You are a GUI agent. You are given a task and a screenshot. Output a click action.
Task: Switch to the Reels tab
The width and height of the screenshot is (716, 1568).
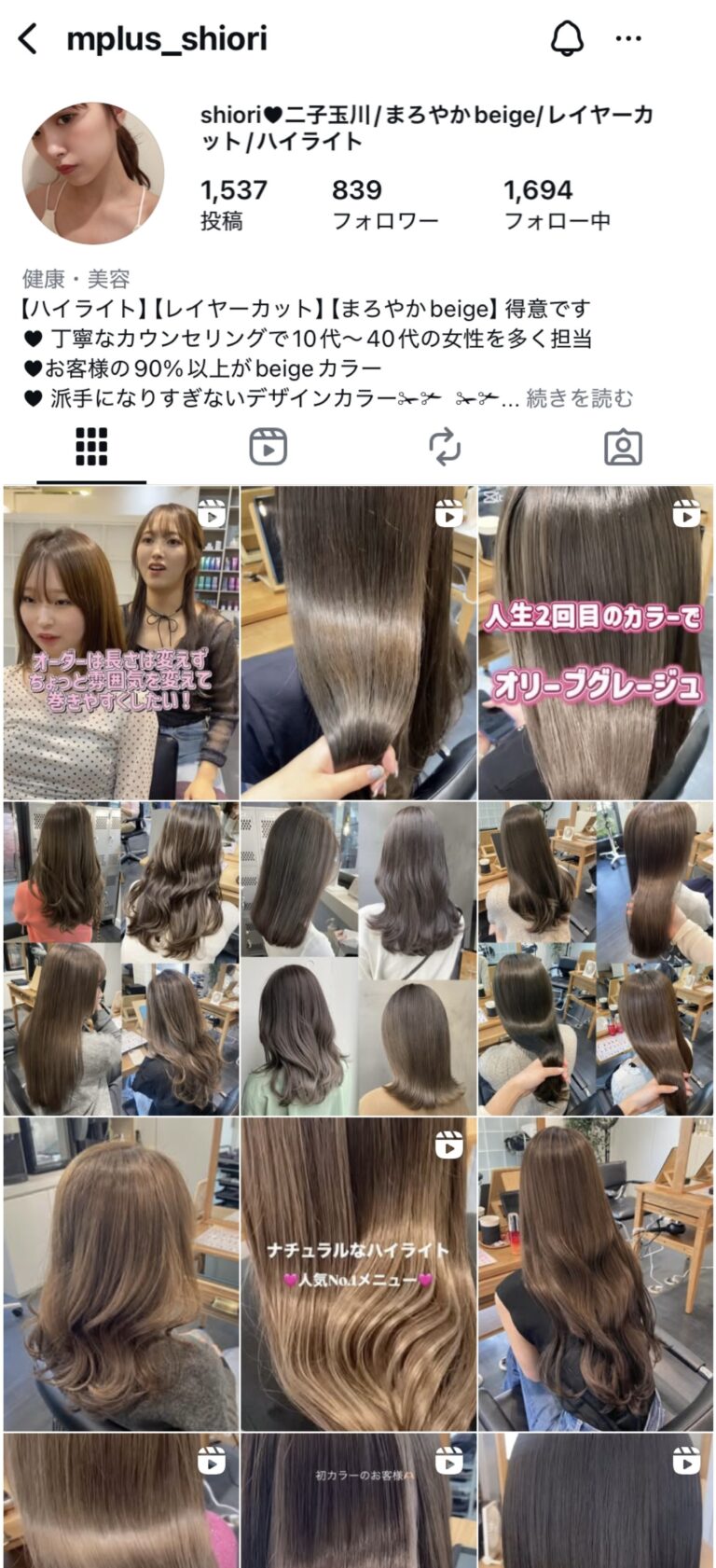click(268, 448)
